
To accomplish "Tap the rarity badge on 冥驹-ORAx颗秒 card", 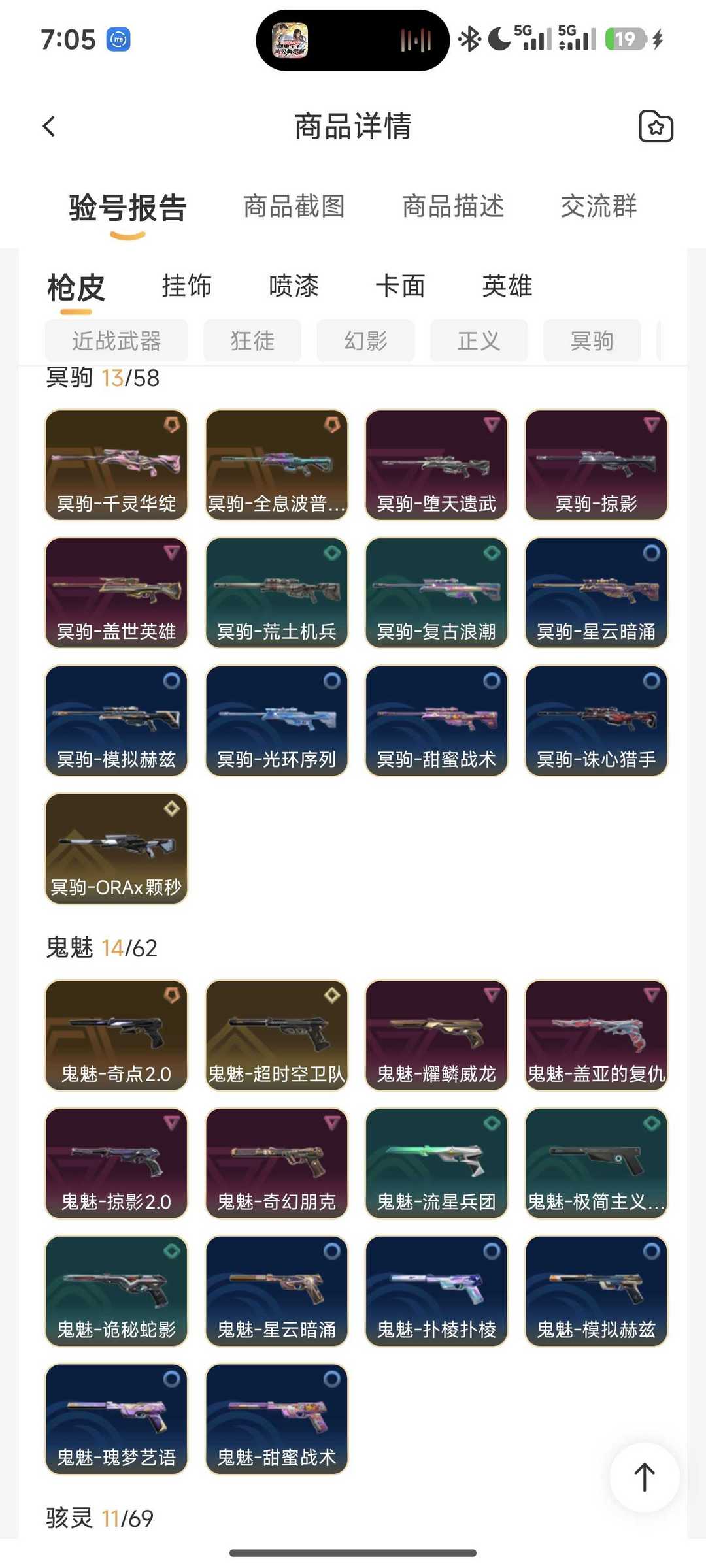I will click(x=169, y=810).
